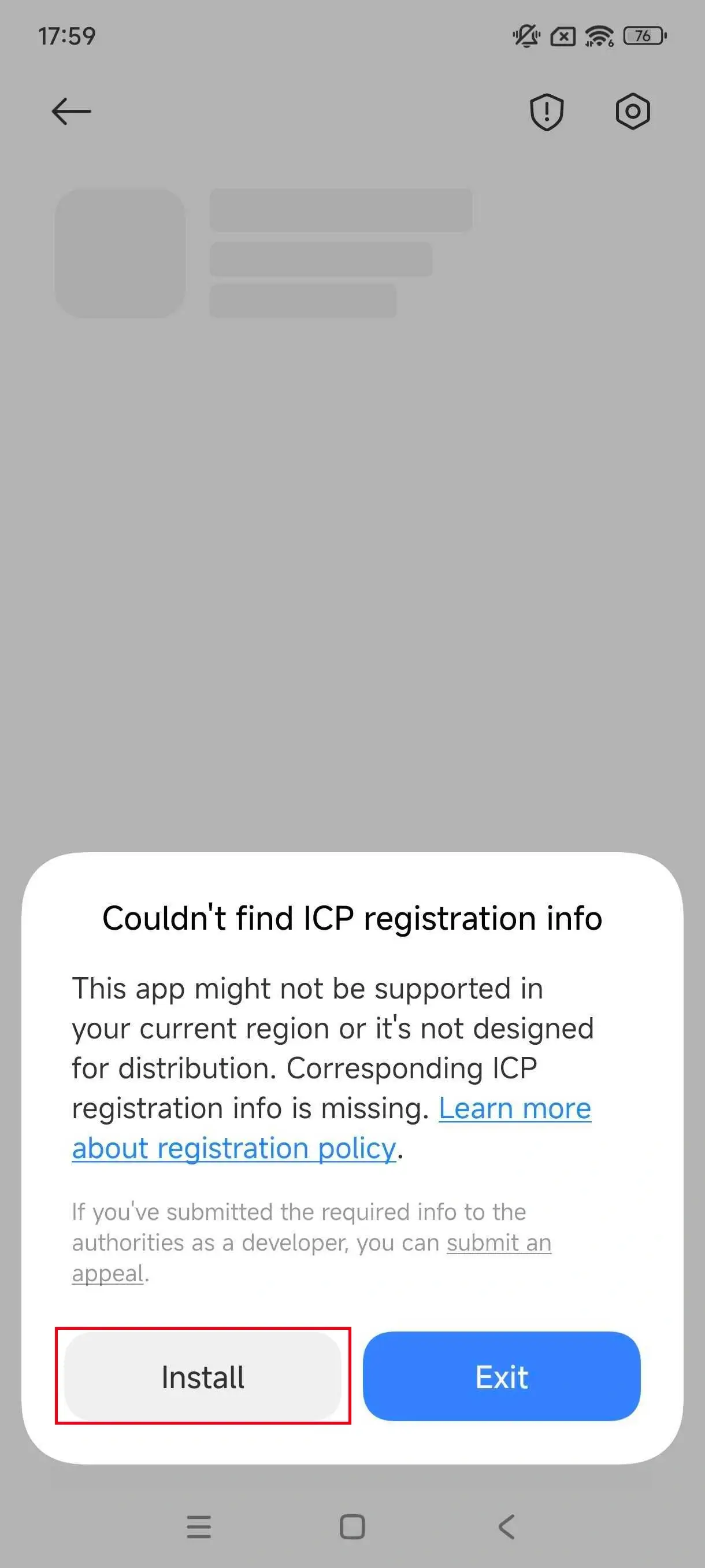
Task: Tap Install to proceed with the installation
Action: pyautogui.click(x=203, y=1376)
